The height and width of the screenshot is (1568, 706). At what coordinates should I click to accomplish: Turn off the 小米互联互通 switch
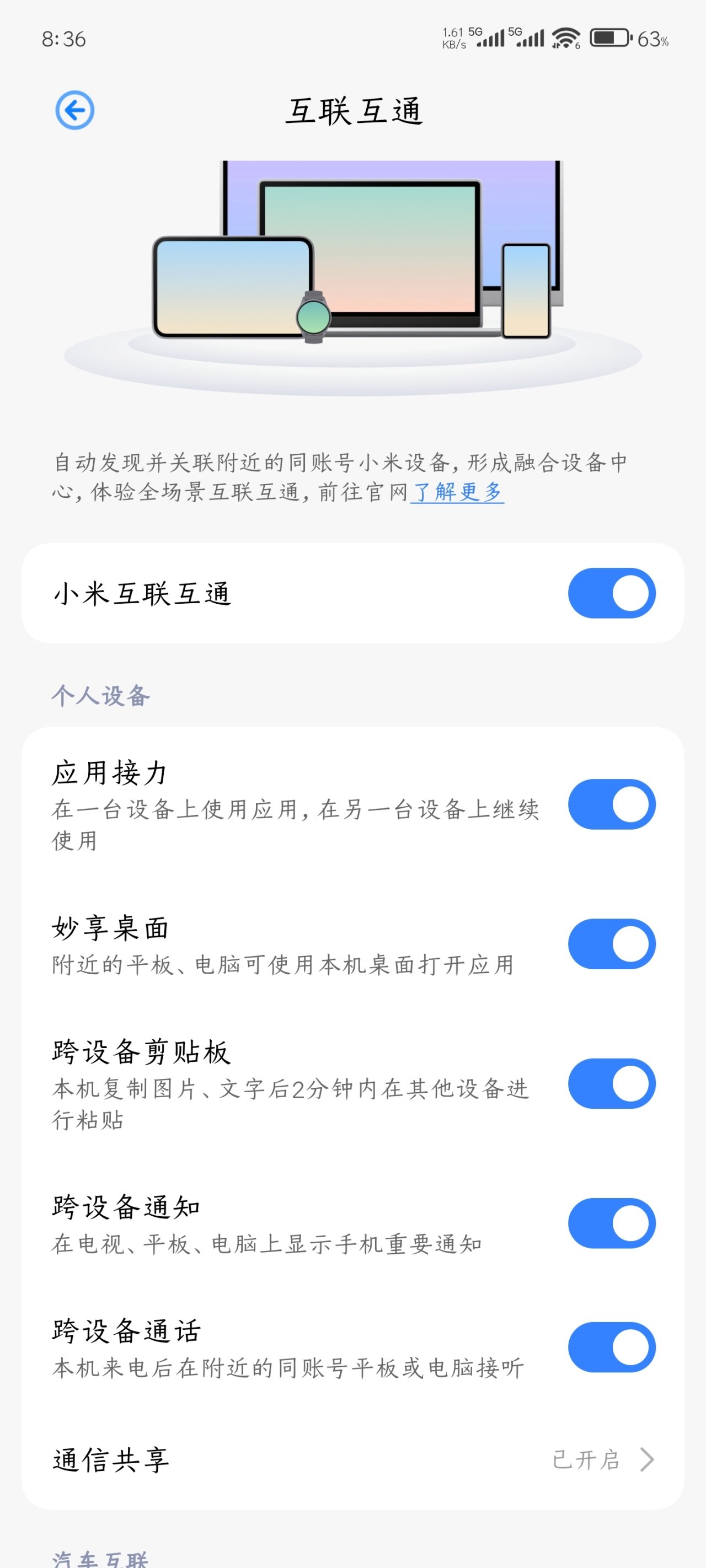611,593
